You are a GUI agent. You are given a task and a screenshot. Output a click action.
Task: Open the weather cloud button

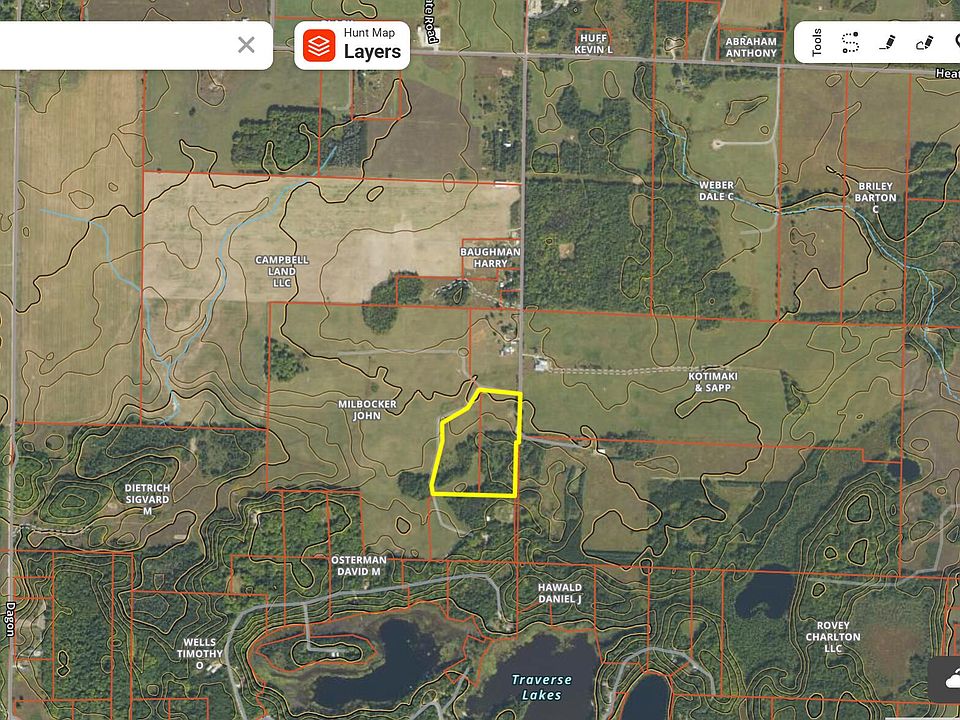pyautogui.click(x=949, y=678)
